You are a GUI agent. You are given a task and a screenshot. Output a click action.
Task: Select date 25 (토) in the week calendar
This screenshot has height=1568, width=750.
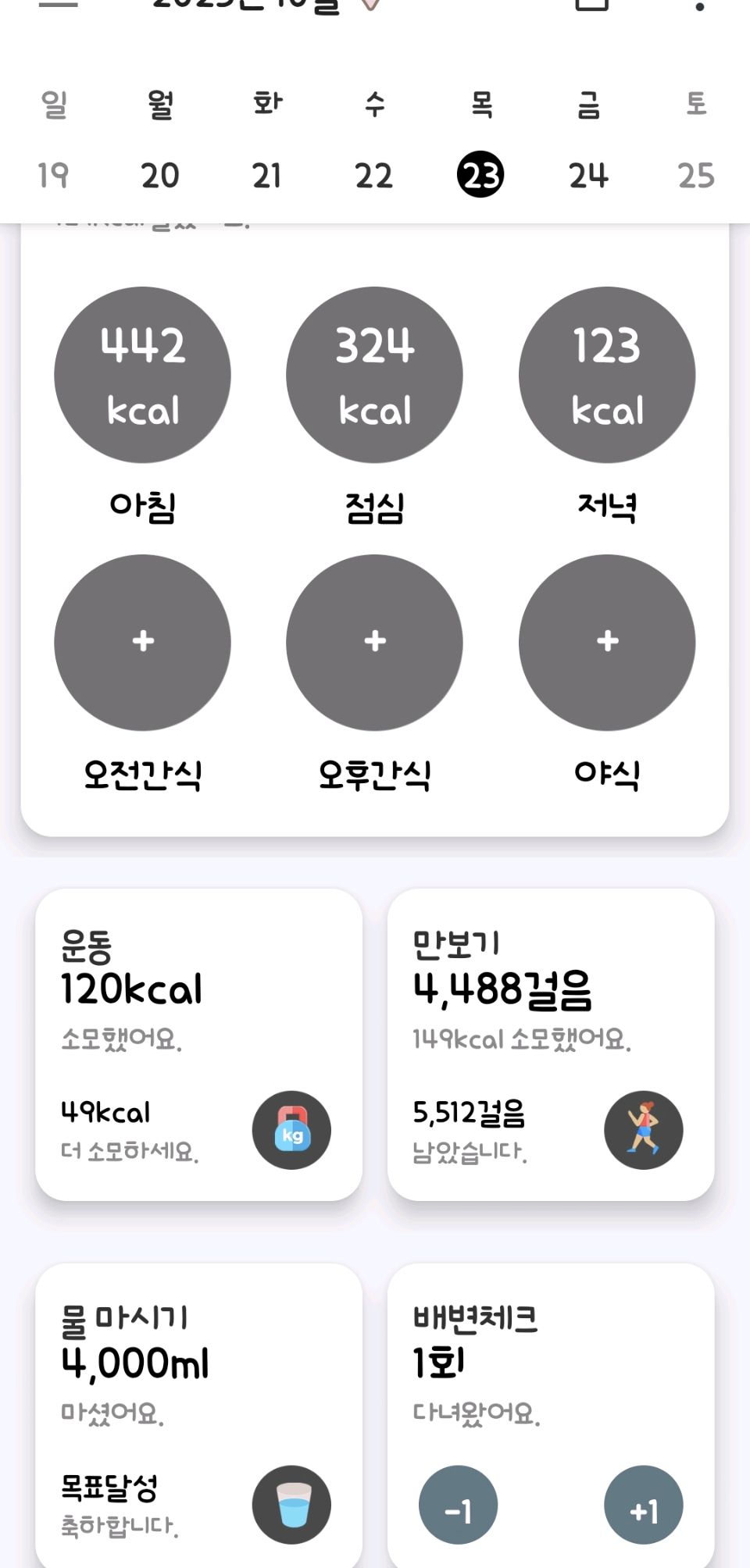(x=695, y=175)
